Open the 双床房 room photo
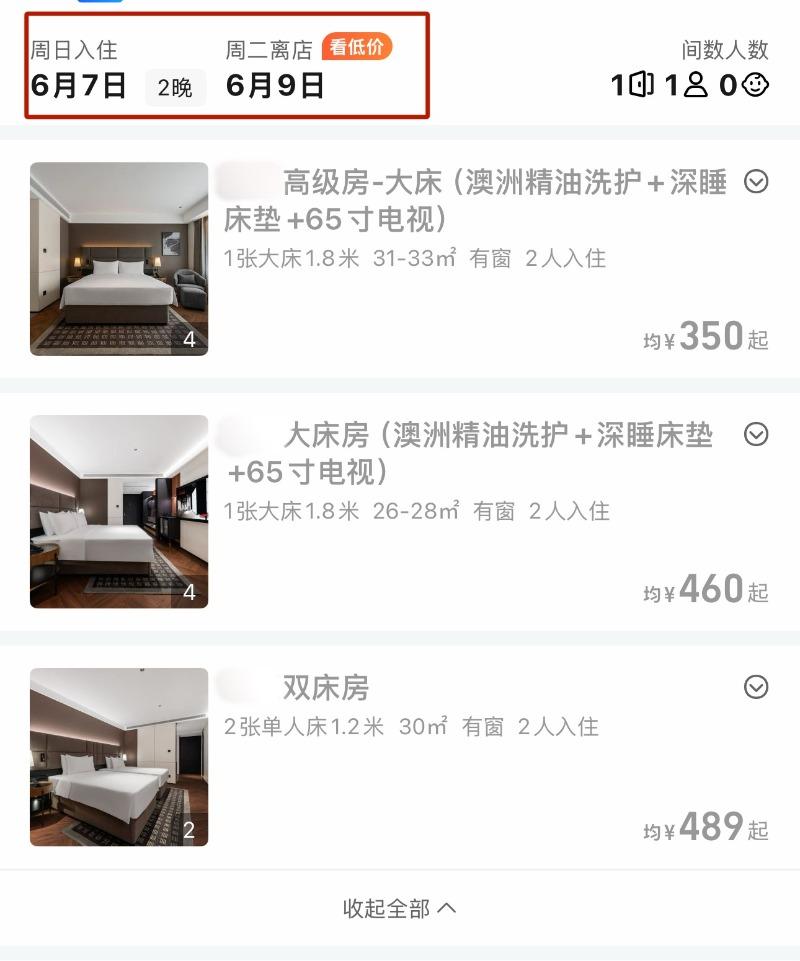800x961 pixels. coord(119,758)
